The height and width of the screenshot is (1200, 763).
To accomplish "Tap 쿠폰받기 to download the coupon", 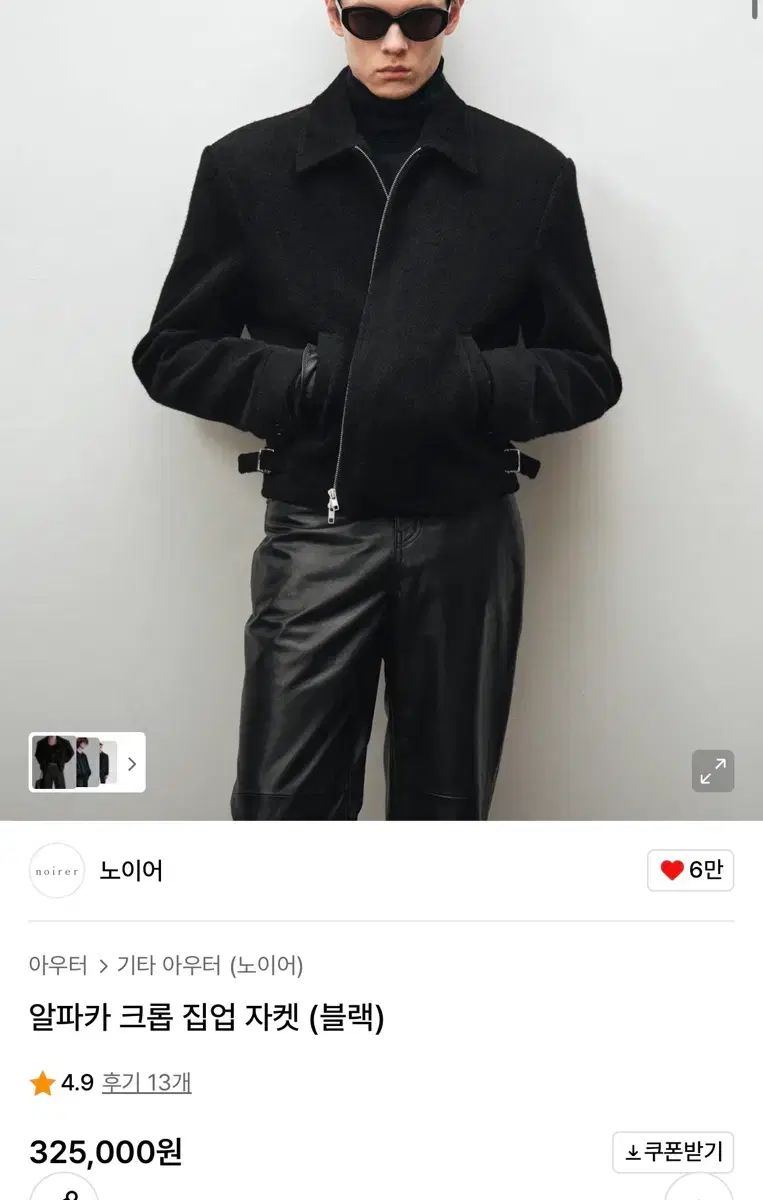I will pyautogui.click(x=673, y=1152).
